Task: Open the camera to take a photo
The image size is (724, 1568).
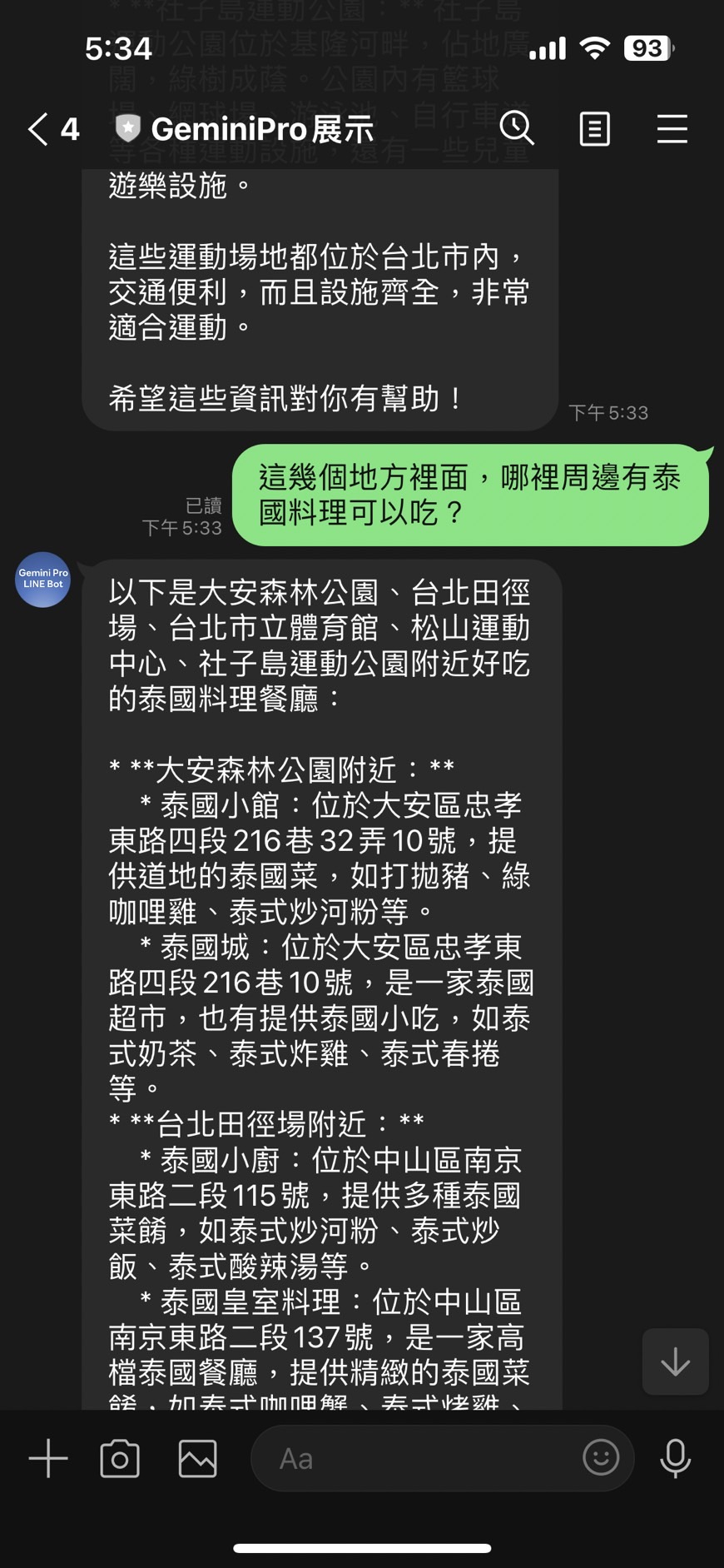Action: point(120,1458)
